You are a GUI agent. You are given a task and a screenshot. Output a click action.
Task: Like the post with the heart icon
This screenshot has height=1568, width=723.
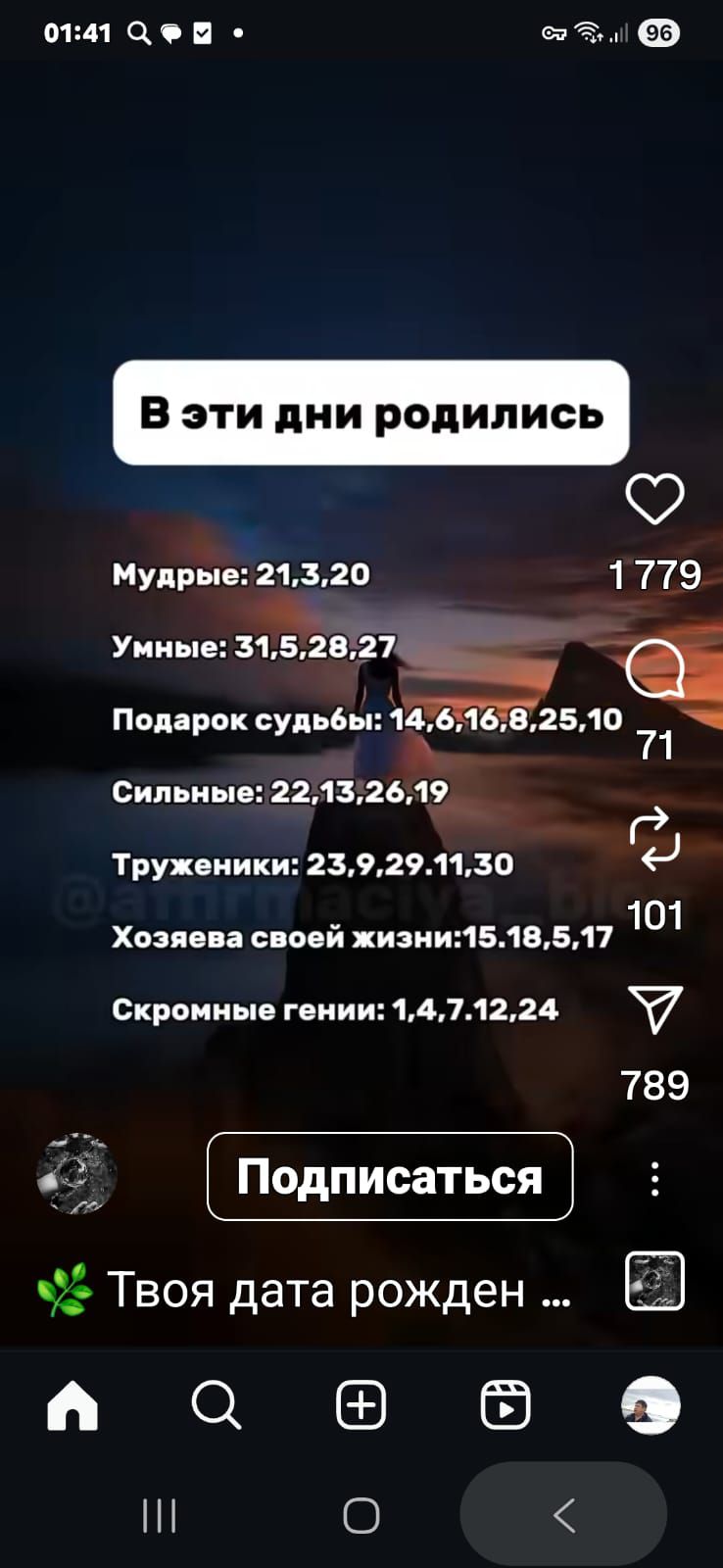click(655, 498)
